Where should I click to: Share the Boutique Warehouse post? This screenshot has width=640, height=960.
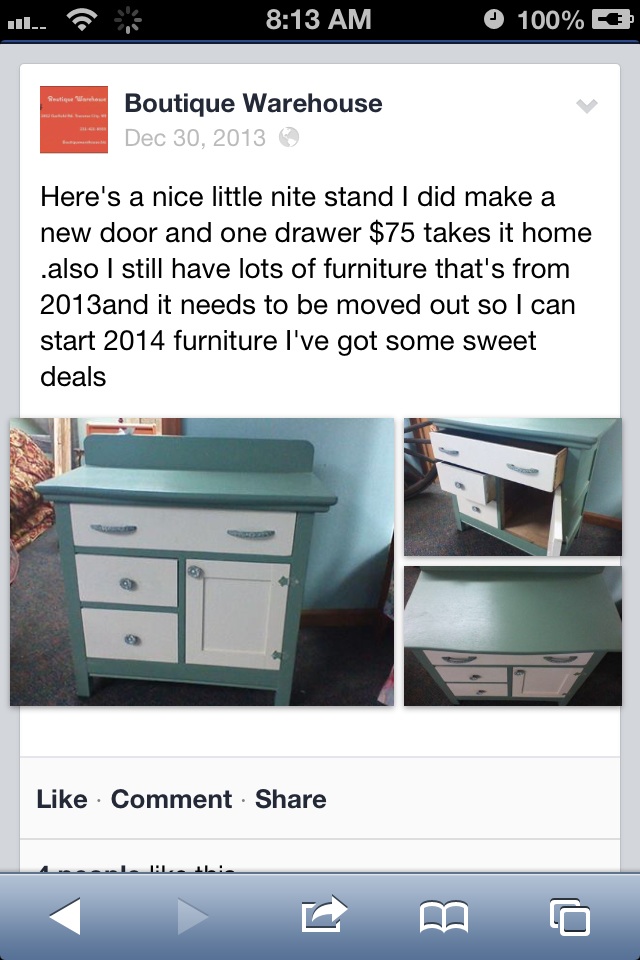tap(290, 799)
